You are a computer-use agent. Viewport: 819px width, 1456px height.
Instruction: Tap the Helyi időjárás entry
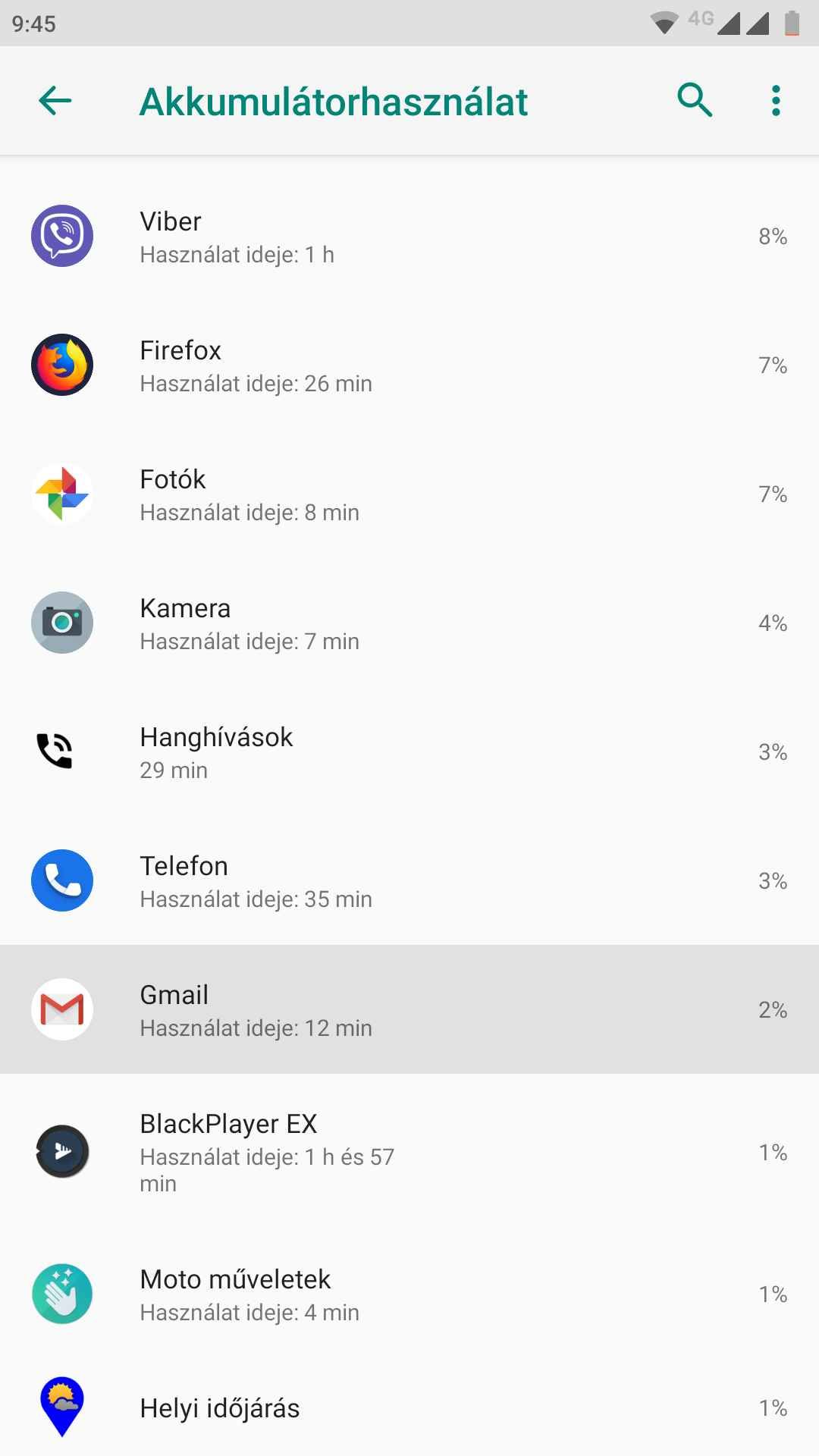pos(409,1408)
